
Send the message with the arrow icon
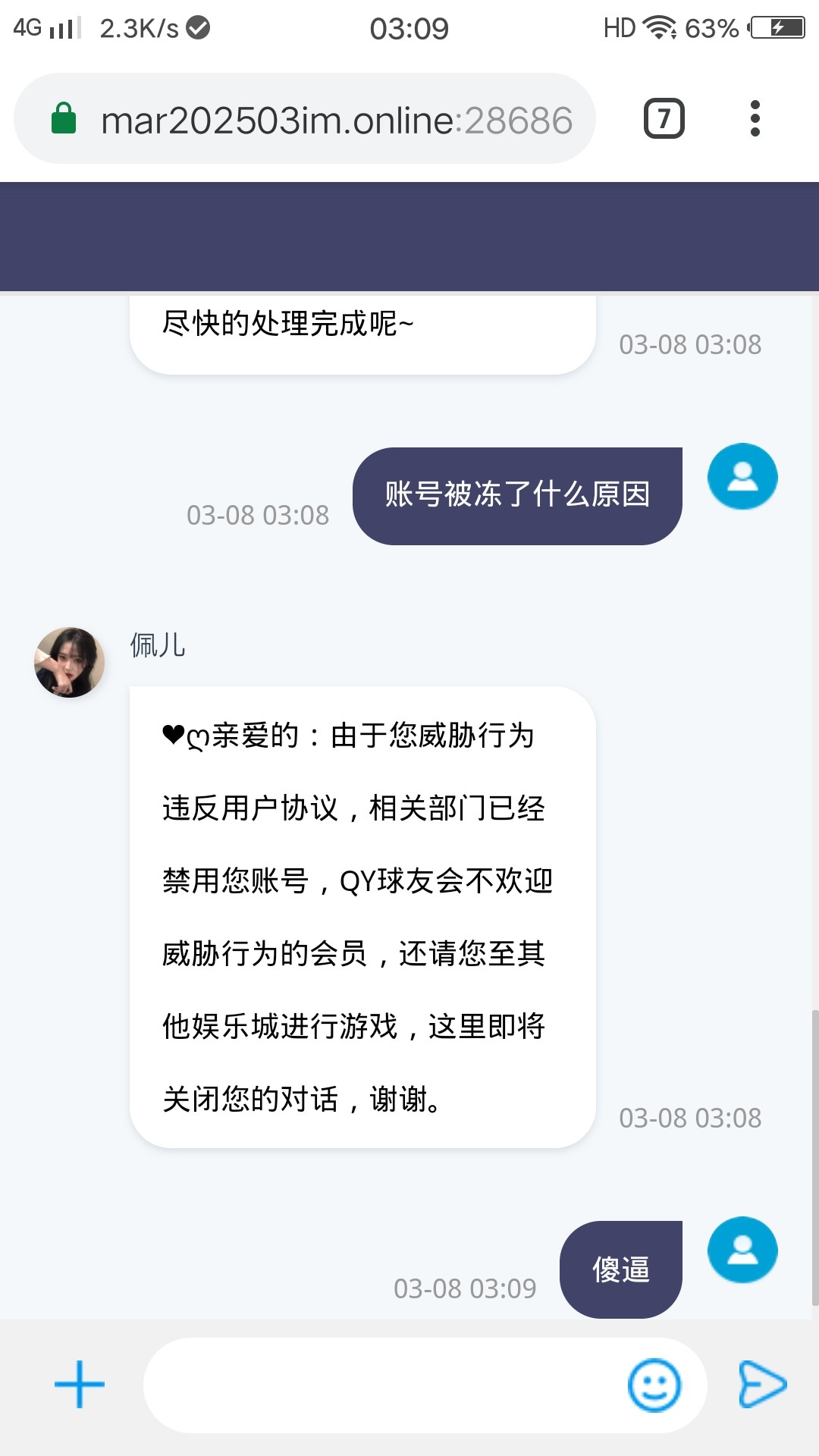[762, 1385]
